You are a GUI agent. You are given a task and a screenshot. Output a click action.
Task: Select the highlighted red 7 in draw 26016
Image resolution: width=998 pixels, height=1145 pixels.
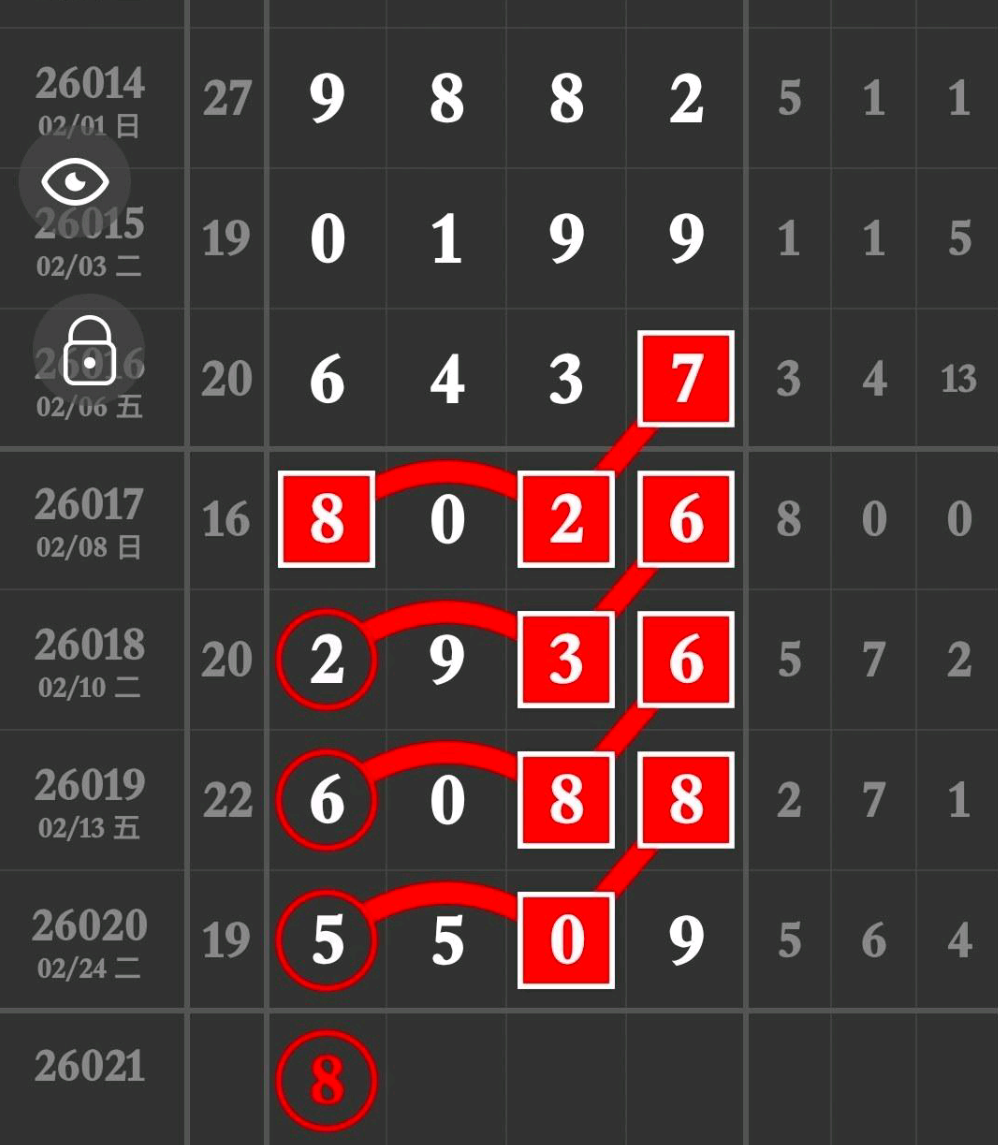click(x=684, y=379)
